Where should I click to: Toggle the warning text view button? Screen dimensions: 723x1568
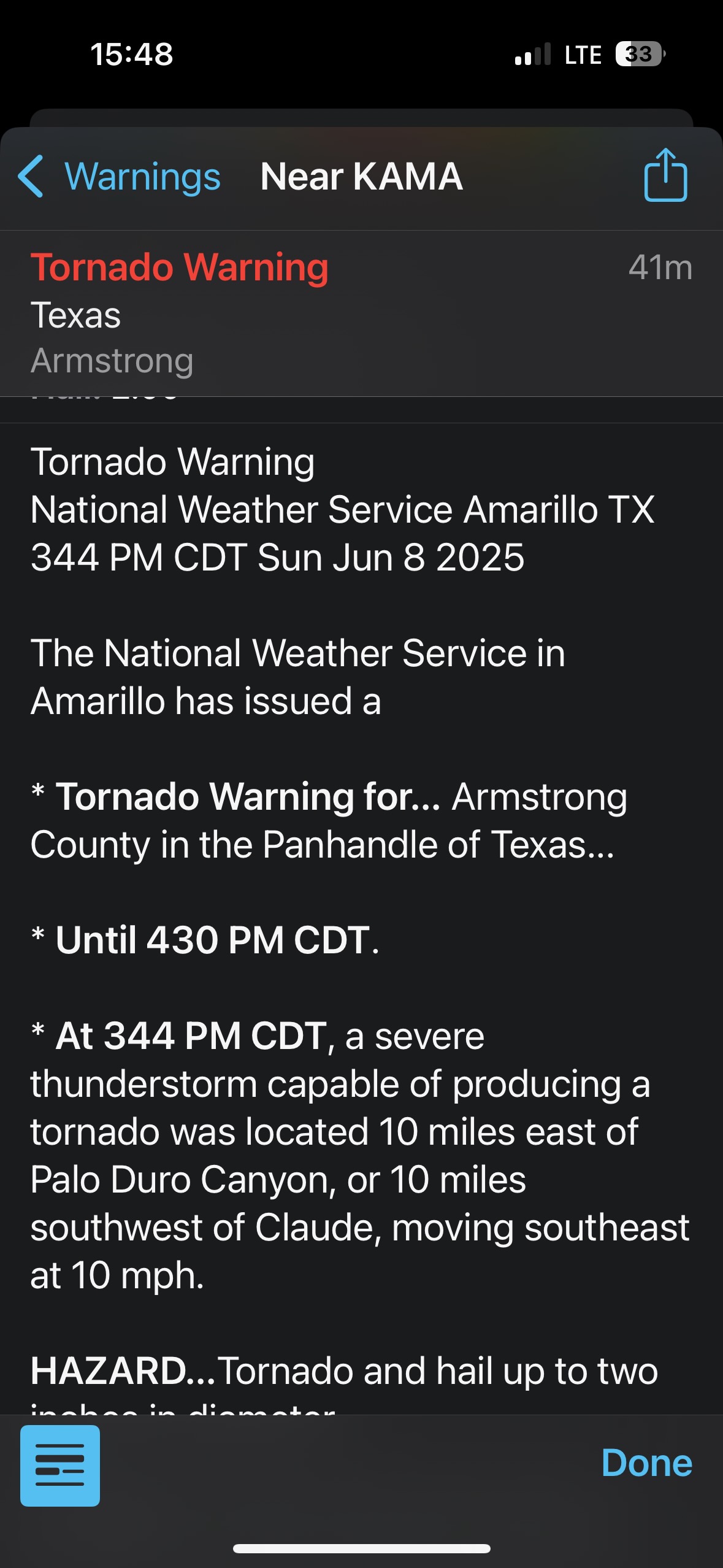(60, 1465)
